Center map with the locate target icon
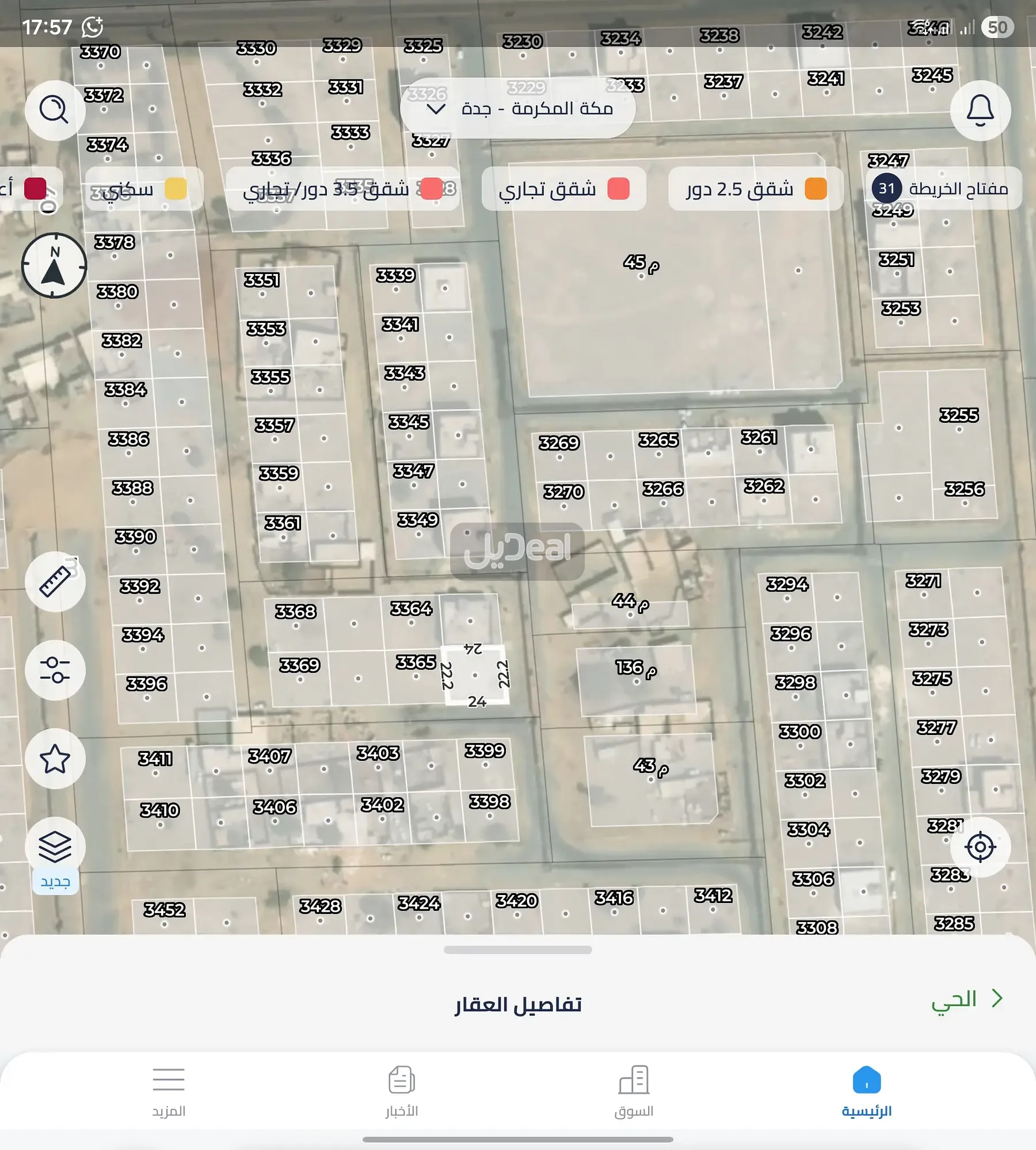The height and width of the screenshot is (1150, 1036). pos(981,846)
